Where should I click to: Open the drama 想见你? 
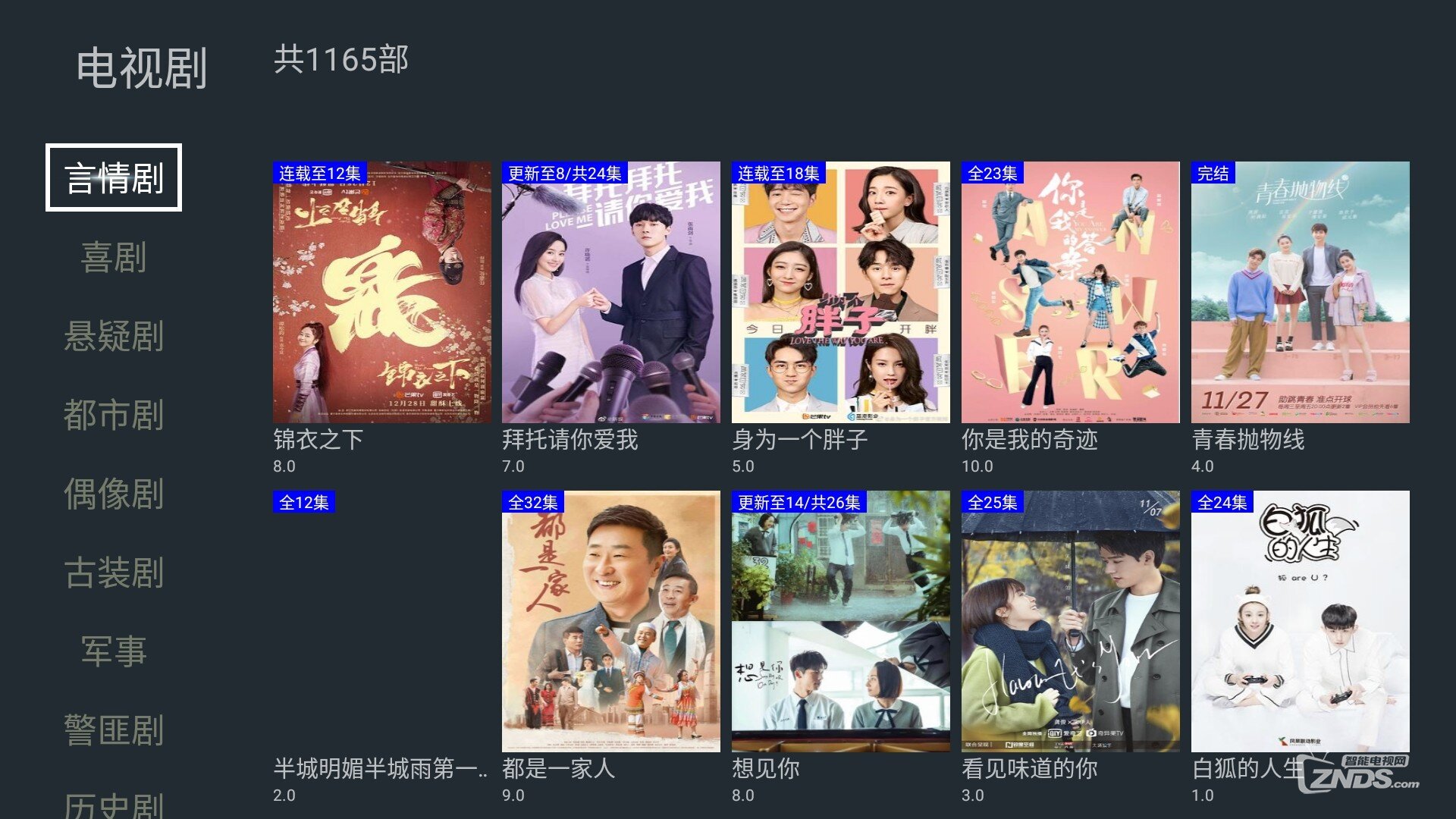tap(840, 621)
